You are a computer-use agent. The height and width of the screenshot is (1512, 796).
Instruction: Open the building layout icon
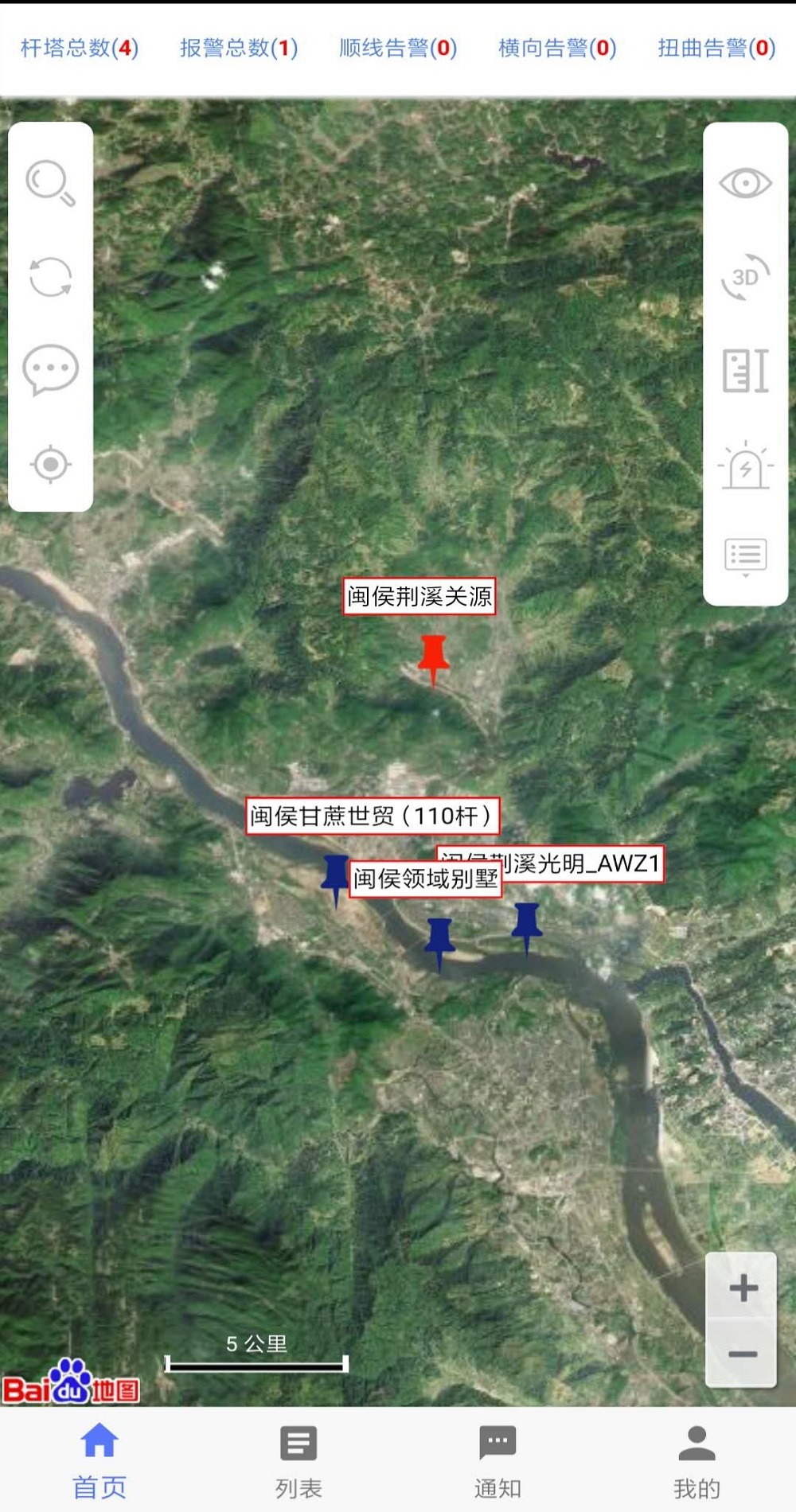pos(745,371)
